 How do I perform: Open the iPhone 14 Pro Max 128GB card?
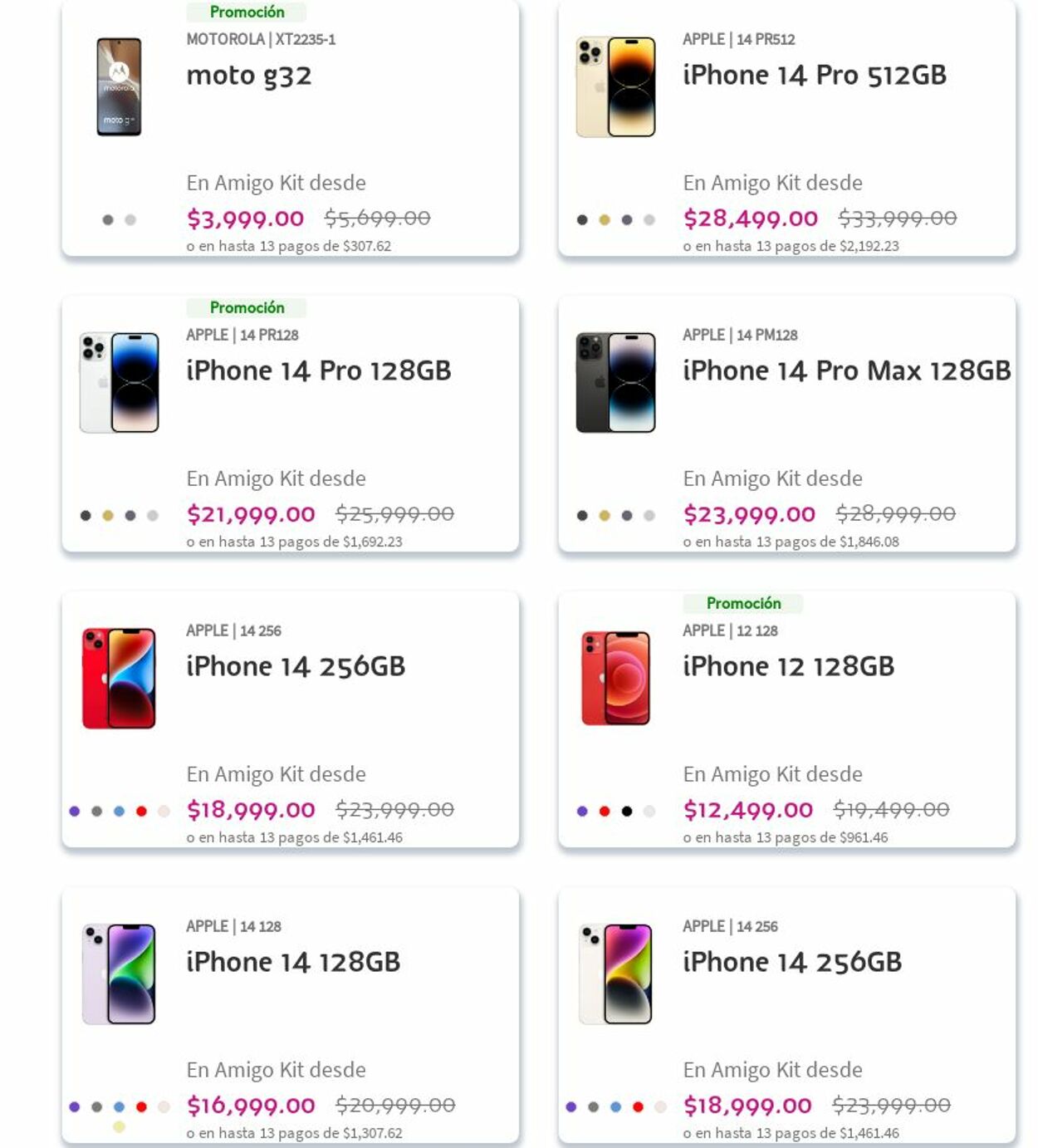click(846, 370)
